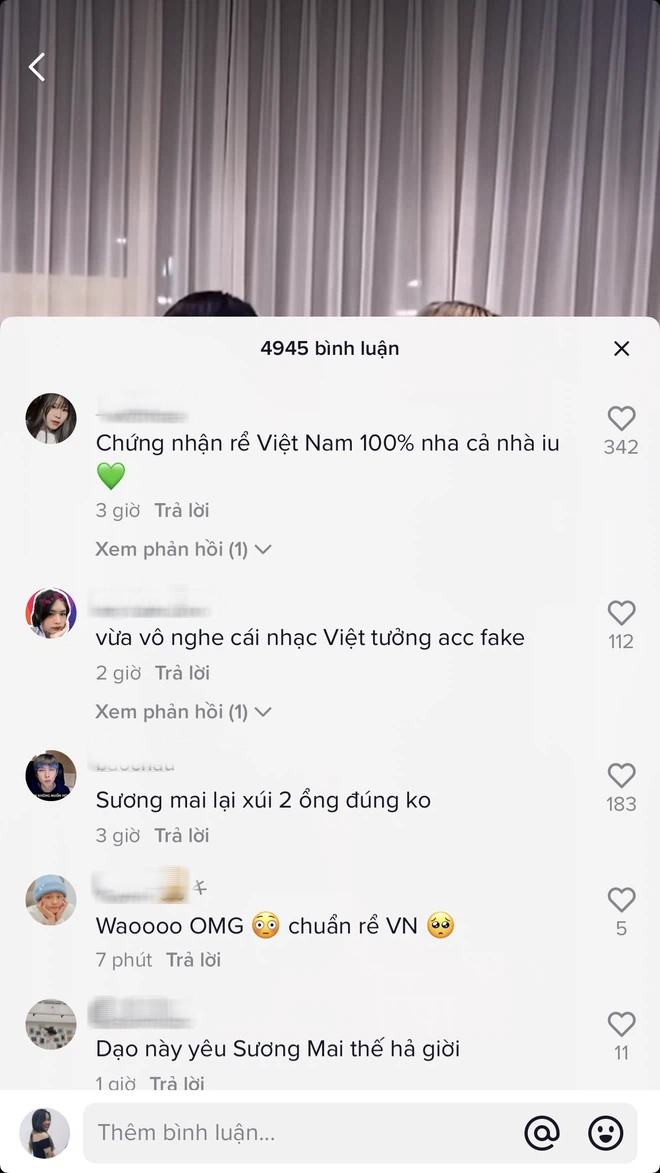Viewport: 660px width, 1173px height.
Task: Open profile avatar of "Waoooo OMG" commenter
Action: [51, 900]
